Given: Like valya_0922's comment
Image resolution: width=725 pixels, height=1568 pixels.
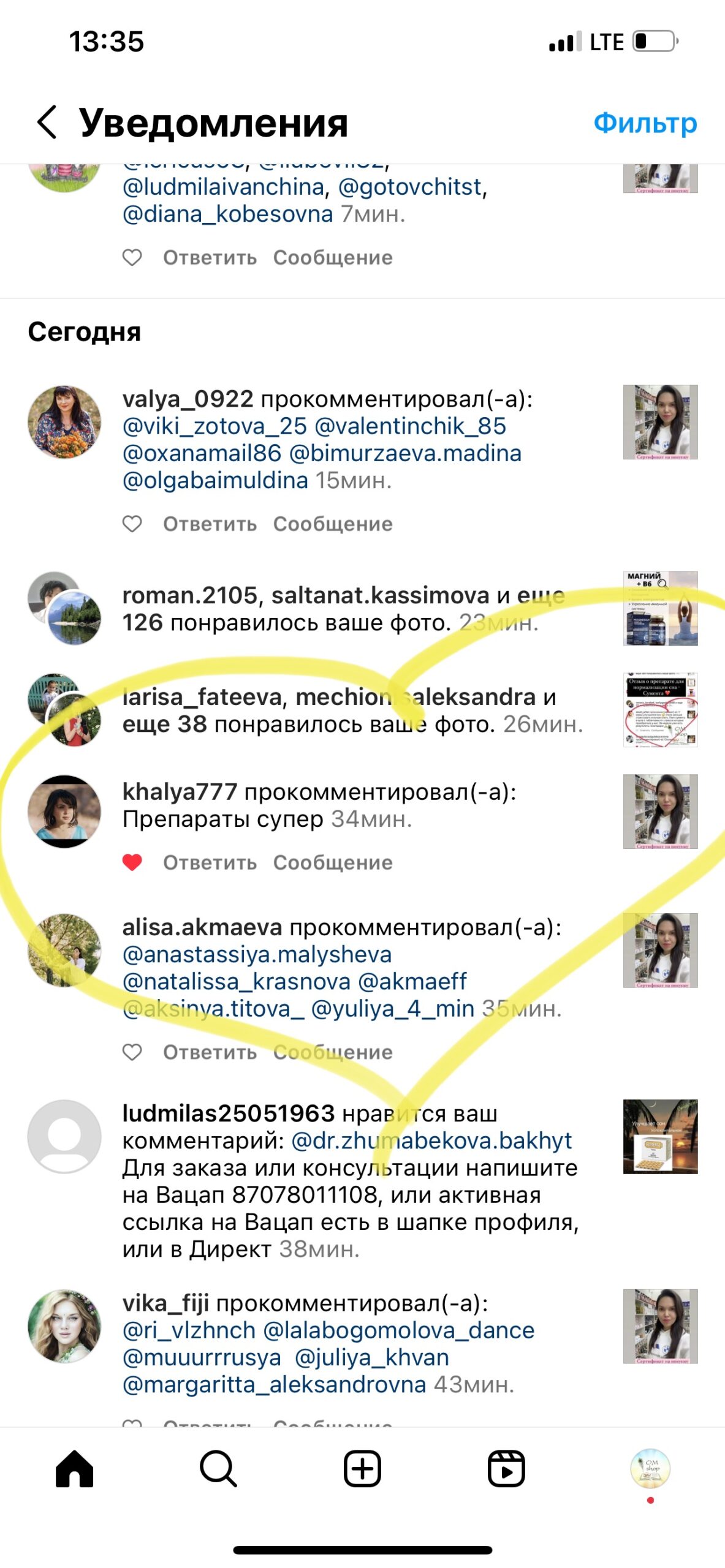Looking at the screenshot, I should pos(132,524).
